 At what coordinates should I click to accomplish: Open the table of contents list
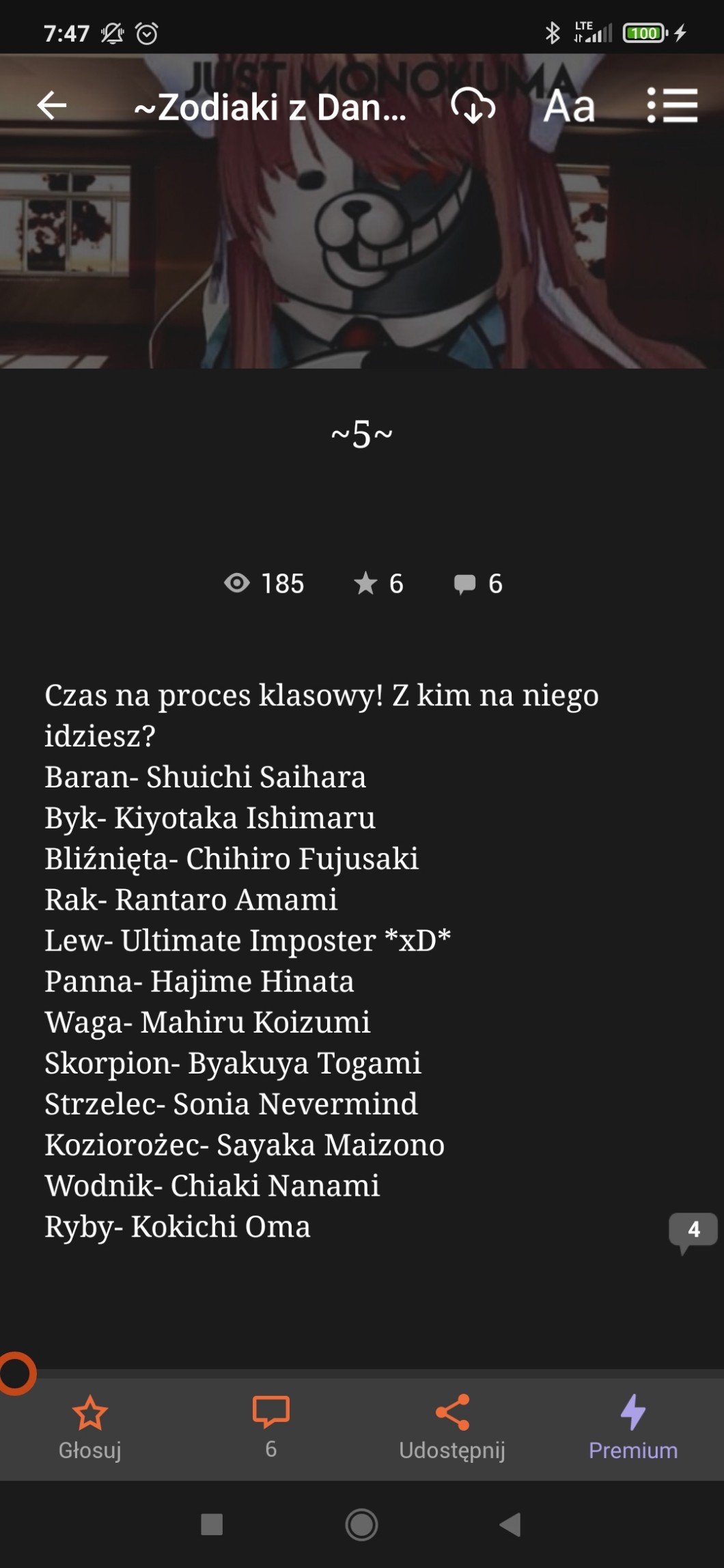(672, 106)
